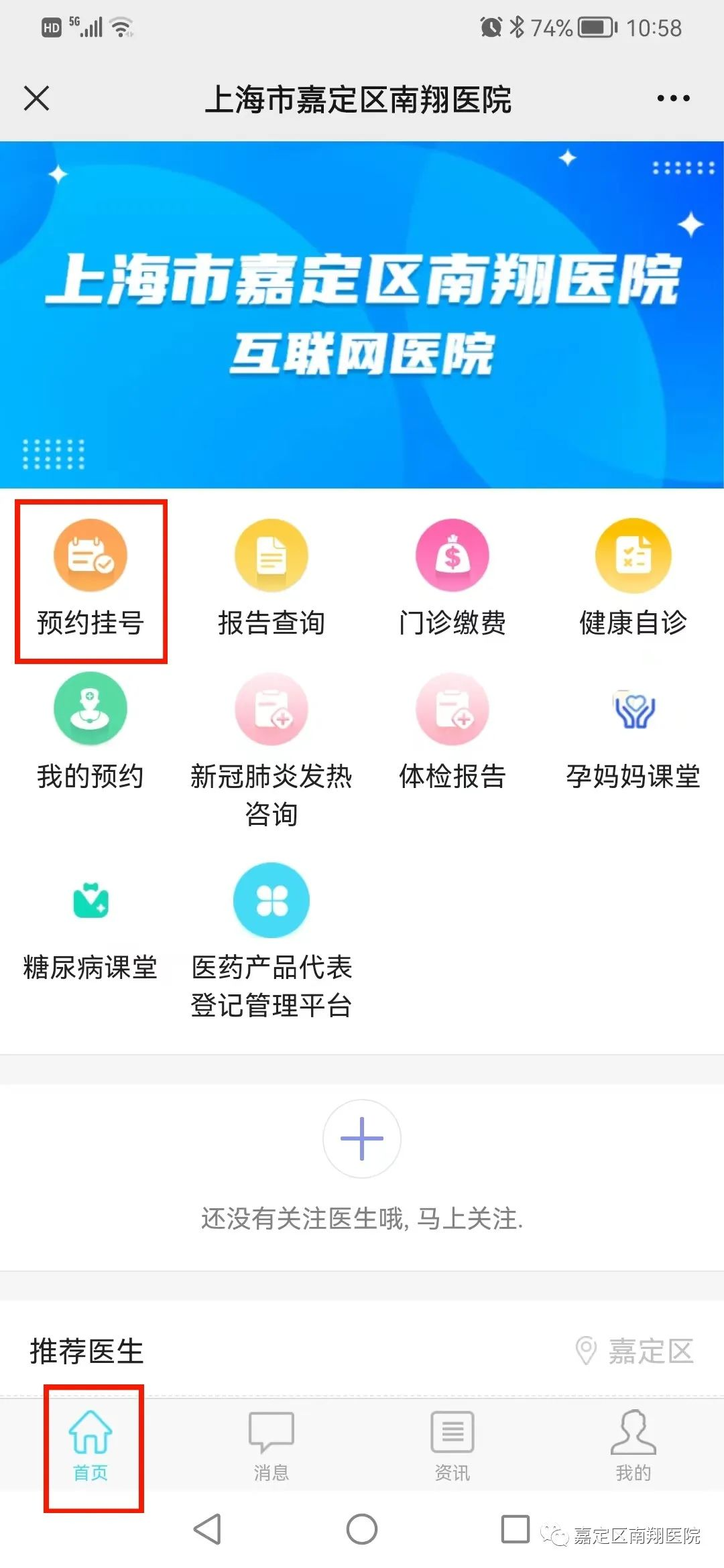Go to the system home screen
This screenshot has width=724, height=1568.
(x=362, y=1529)
